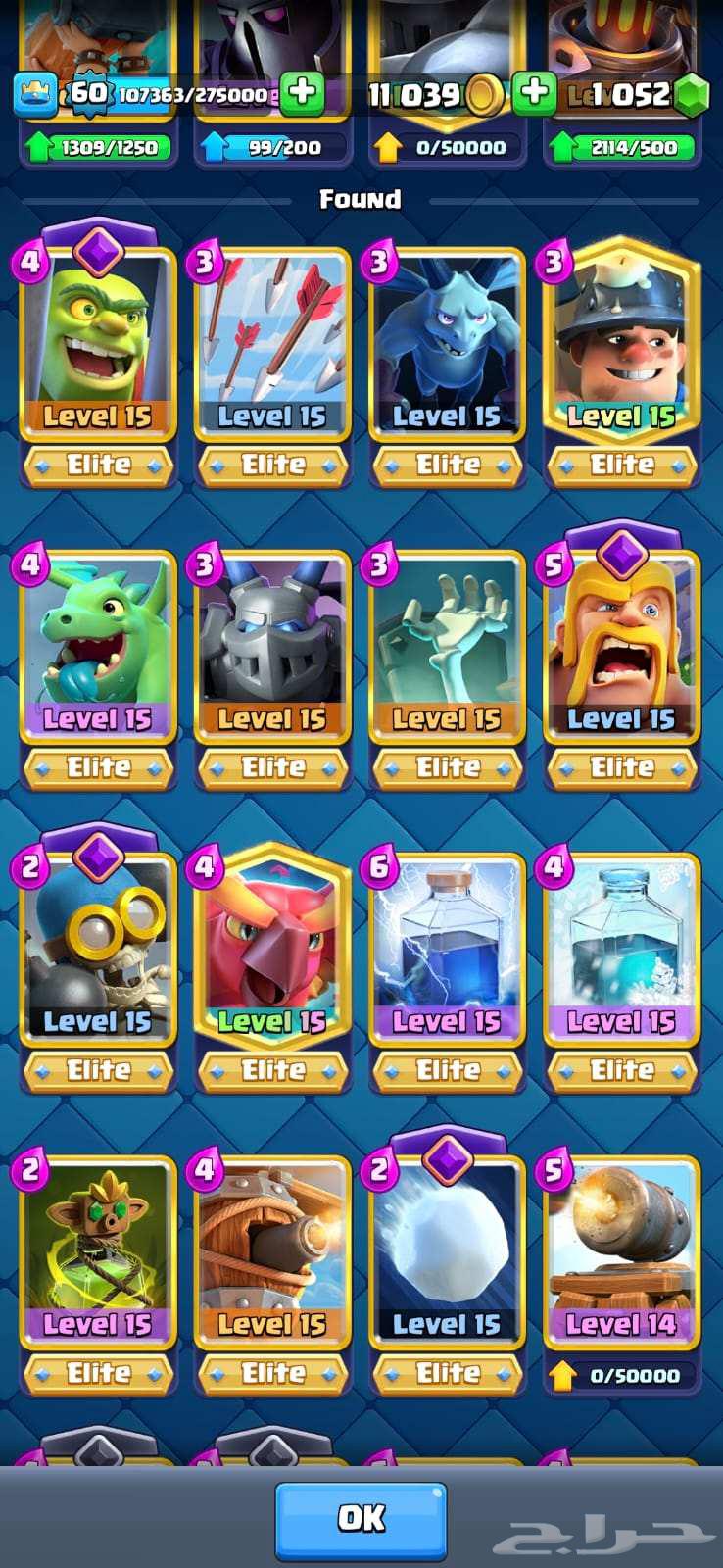Image resolution: width=723 pixels, height=1568 pixels.
Task: Tap the elite wild card emblem on the Goblin card
Action: coord(98,254)
